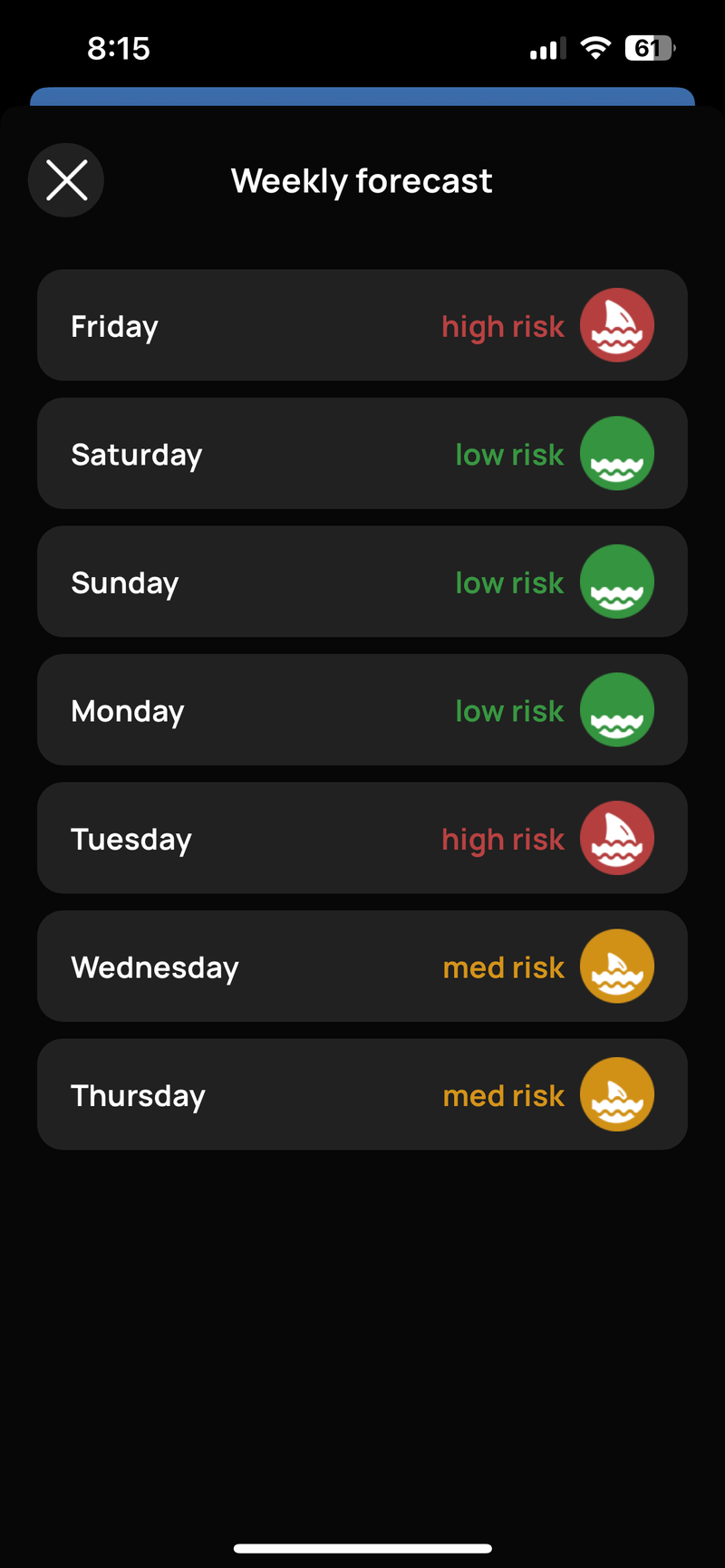
Task: Tap the 'high risk' label next to Friday
Action: click(503, 326)
